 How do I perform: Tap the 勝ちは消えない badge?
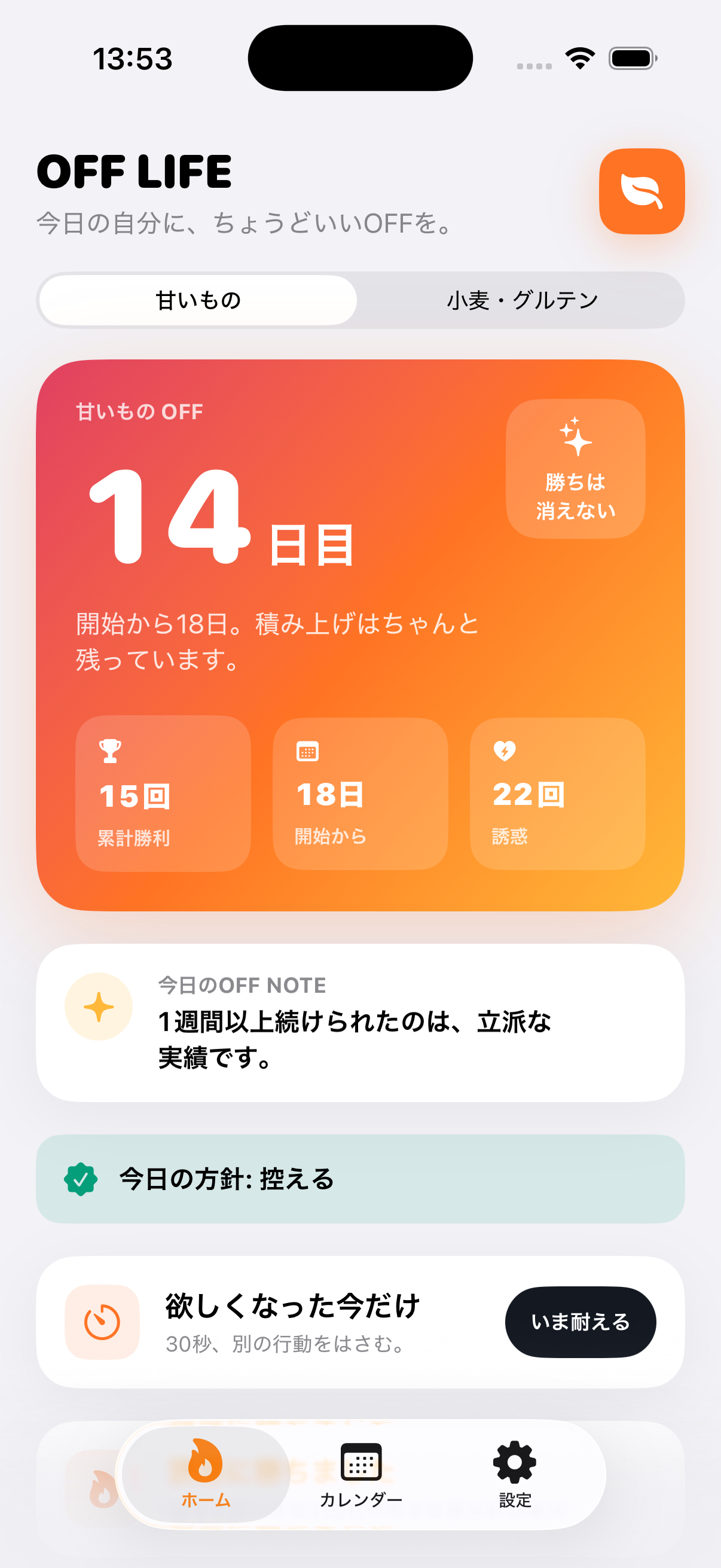(x=575, y=469)
